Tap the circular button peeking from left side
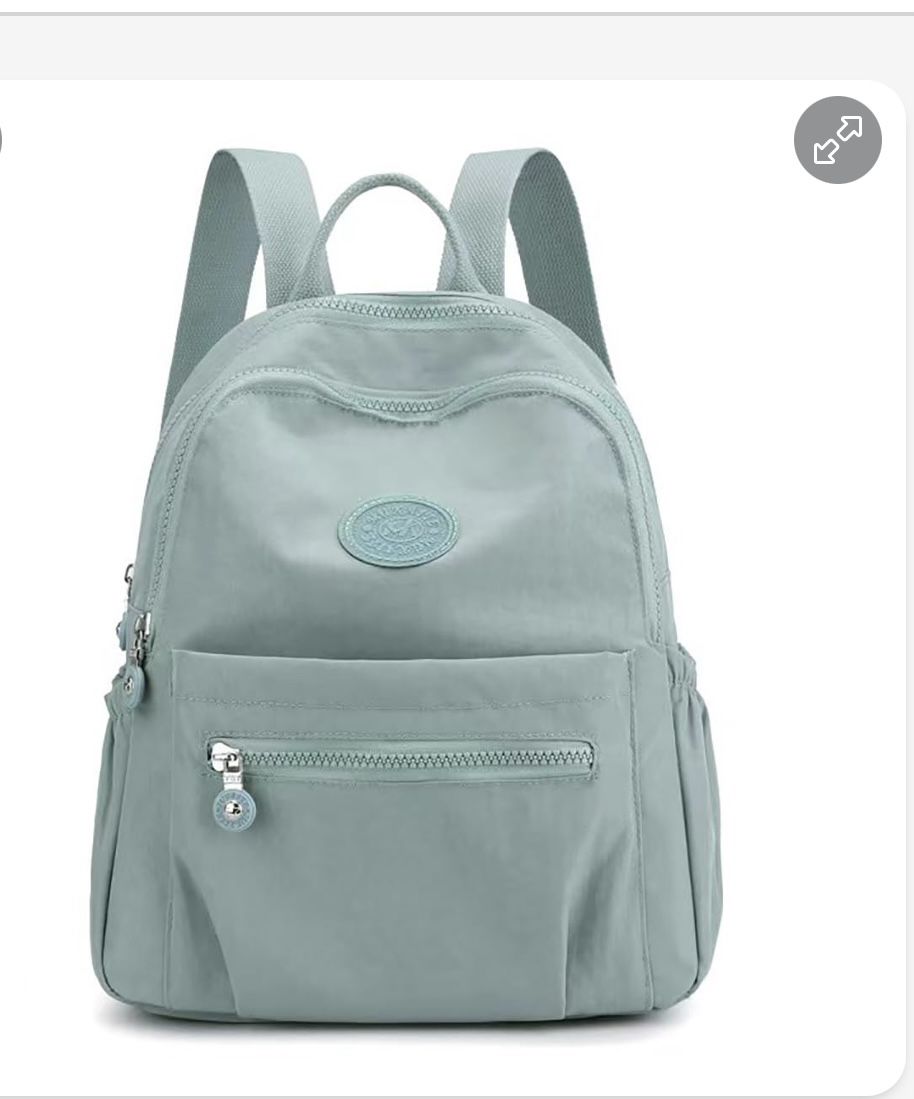The width and height of the screenshot is (914, 1099). point(4,140)
